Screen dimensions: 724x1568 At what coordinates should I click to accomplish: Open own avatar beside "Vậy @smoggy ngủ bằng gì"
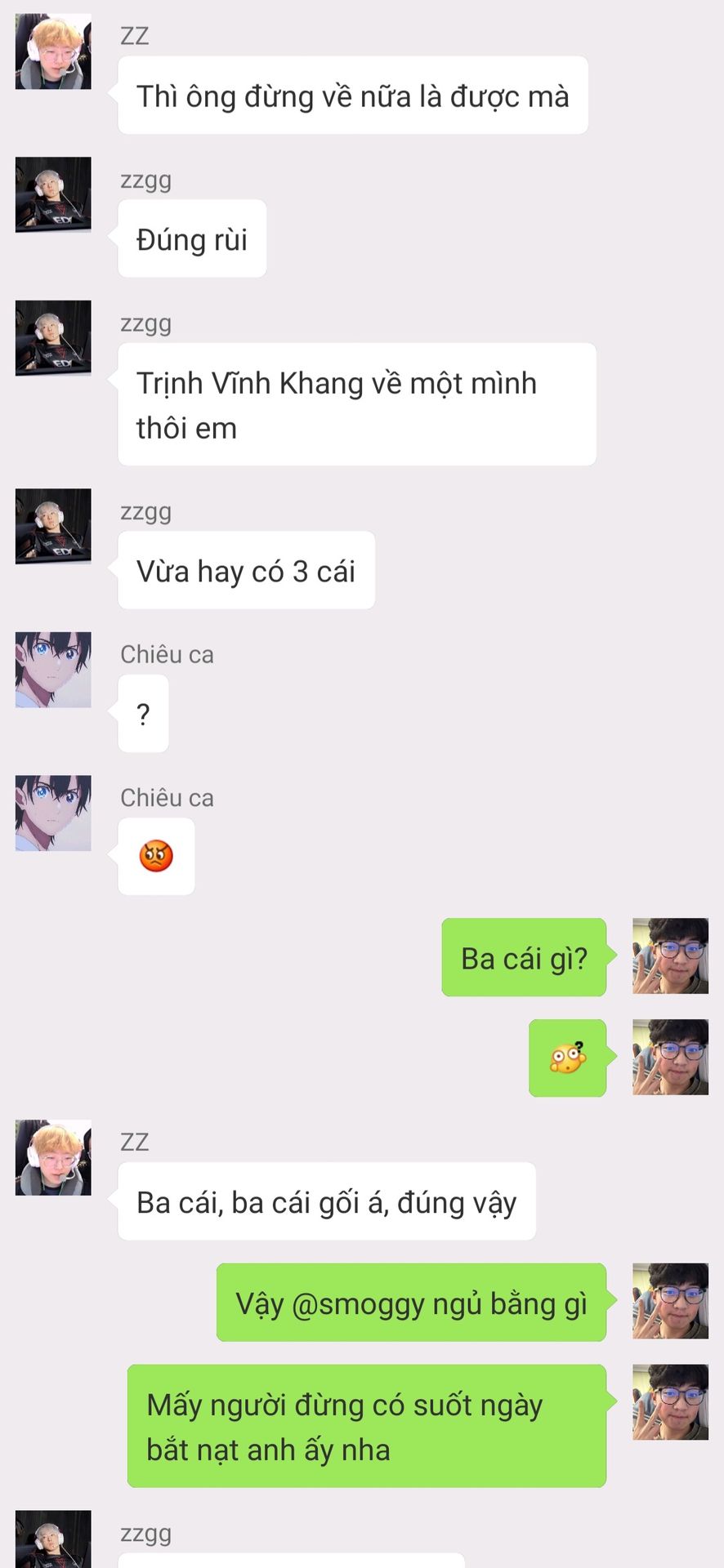click(x=670, y=1301)
